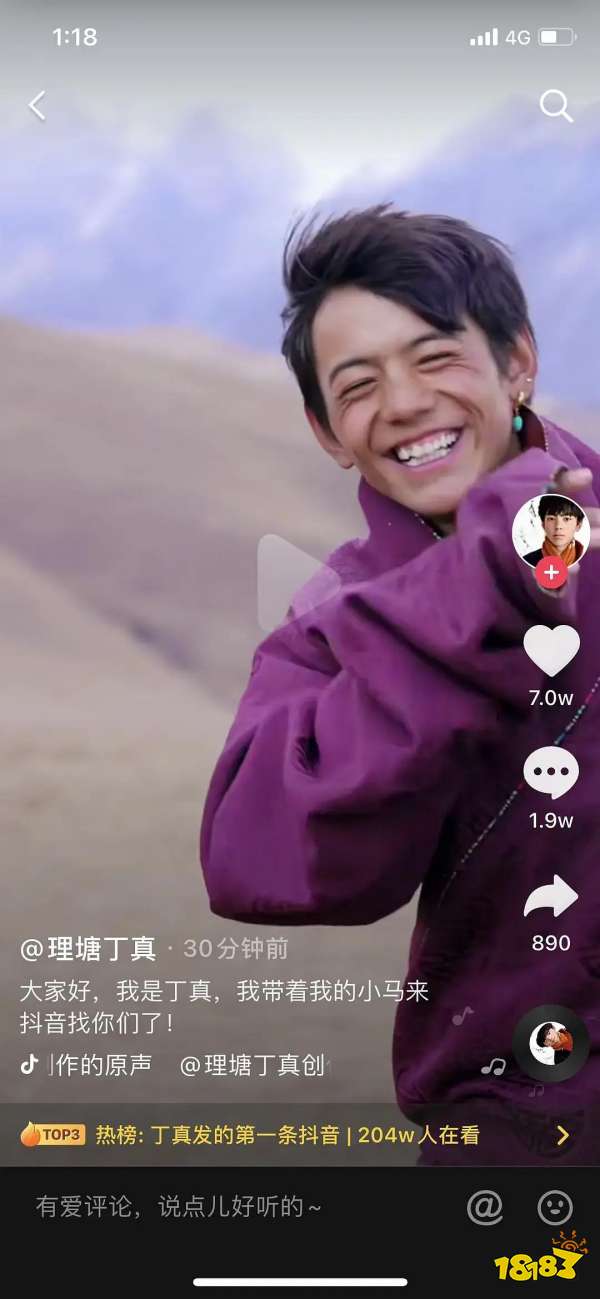Go back using the top-left arrow
This screenshot has width=600, height=1299.
pyautogui.click(x=37, y=106)
